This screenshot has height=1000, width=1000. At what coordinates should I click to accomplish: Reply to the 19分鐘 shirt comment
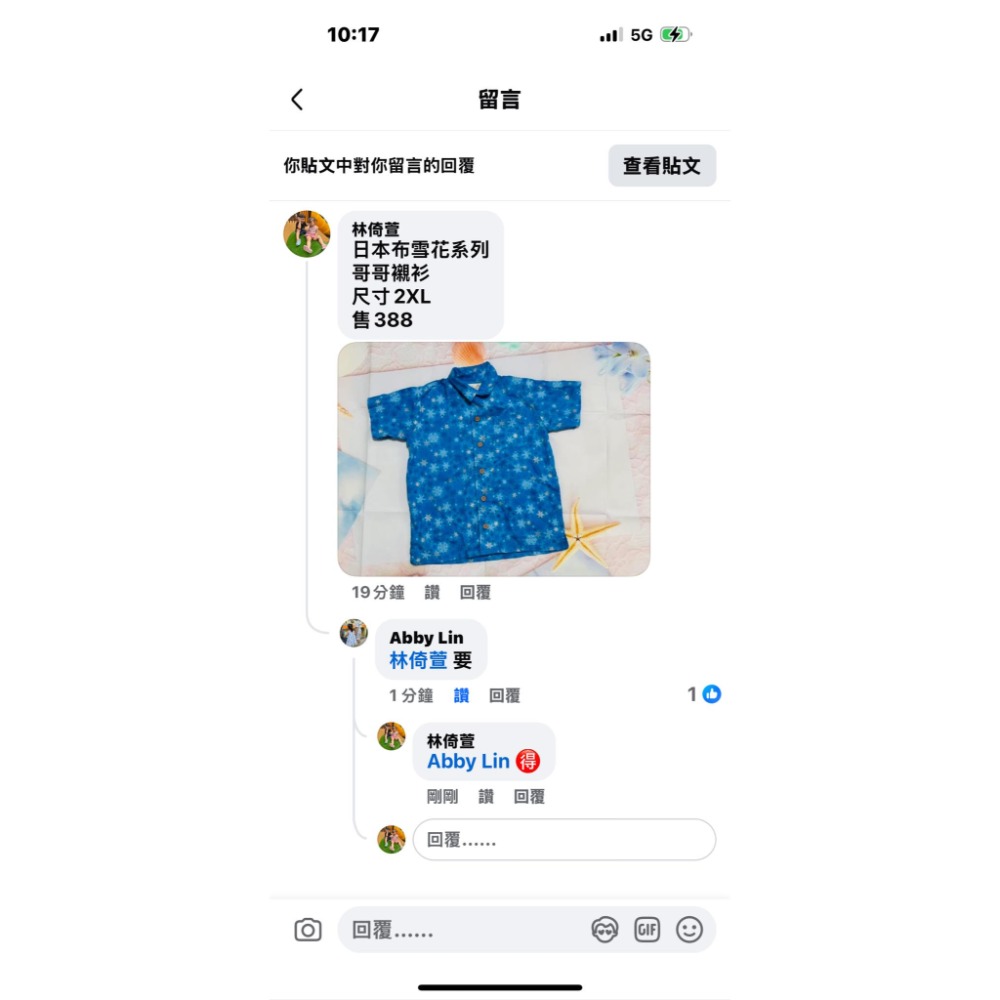[475, 592]
